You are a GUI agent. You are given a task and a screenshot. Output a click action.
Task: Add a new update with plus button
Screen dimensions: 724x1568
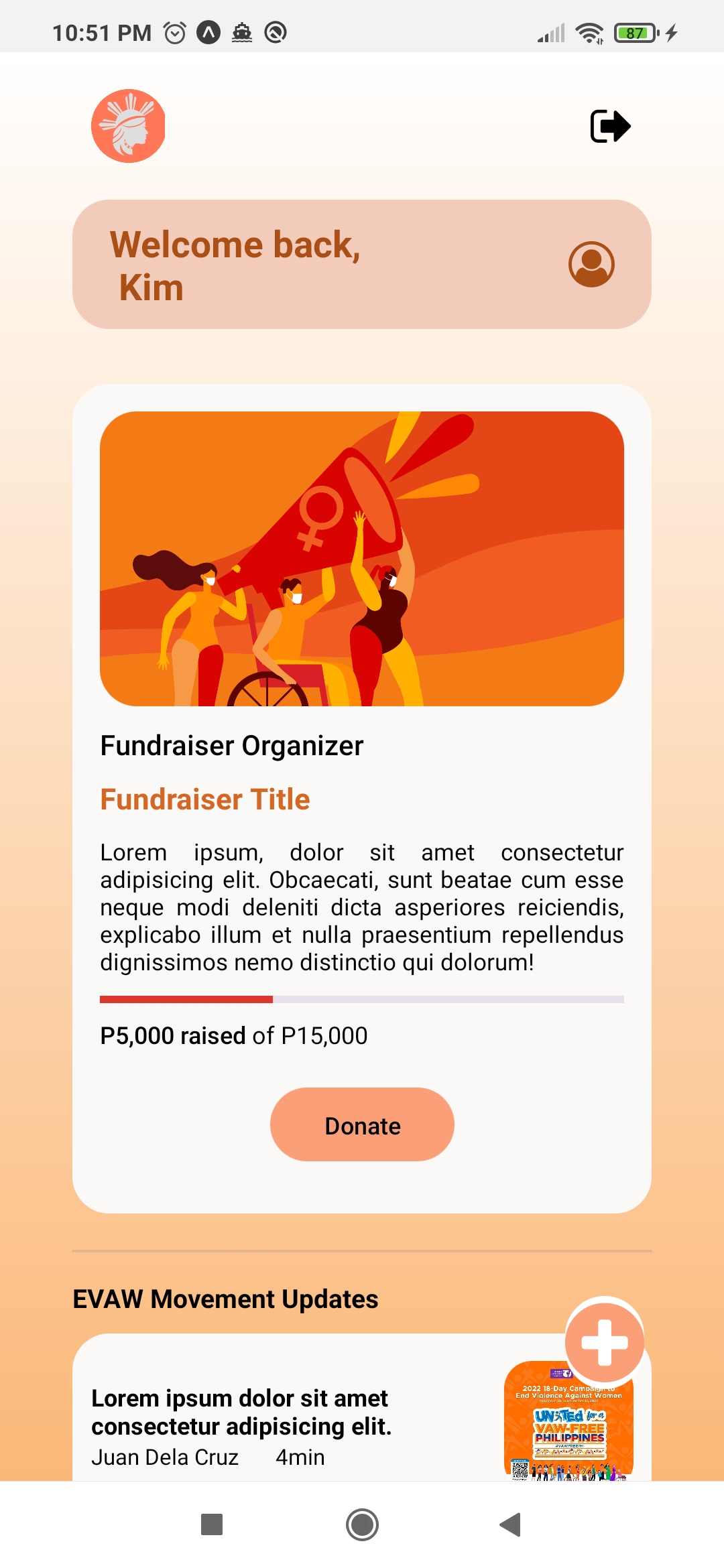605,1342
